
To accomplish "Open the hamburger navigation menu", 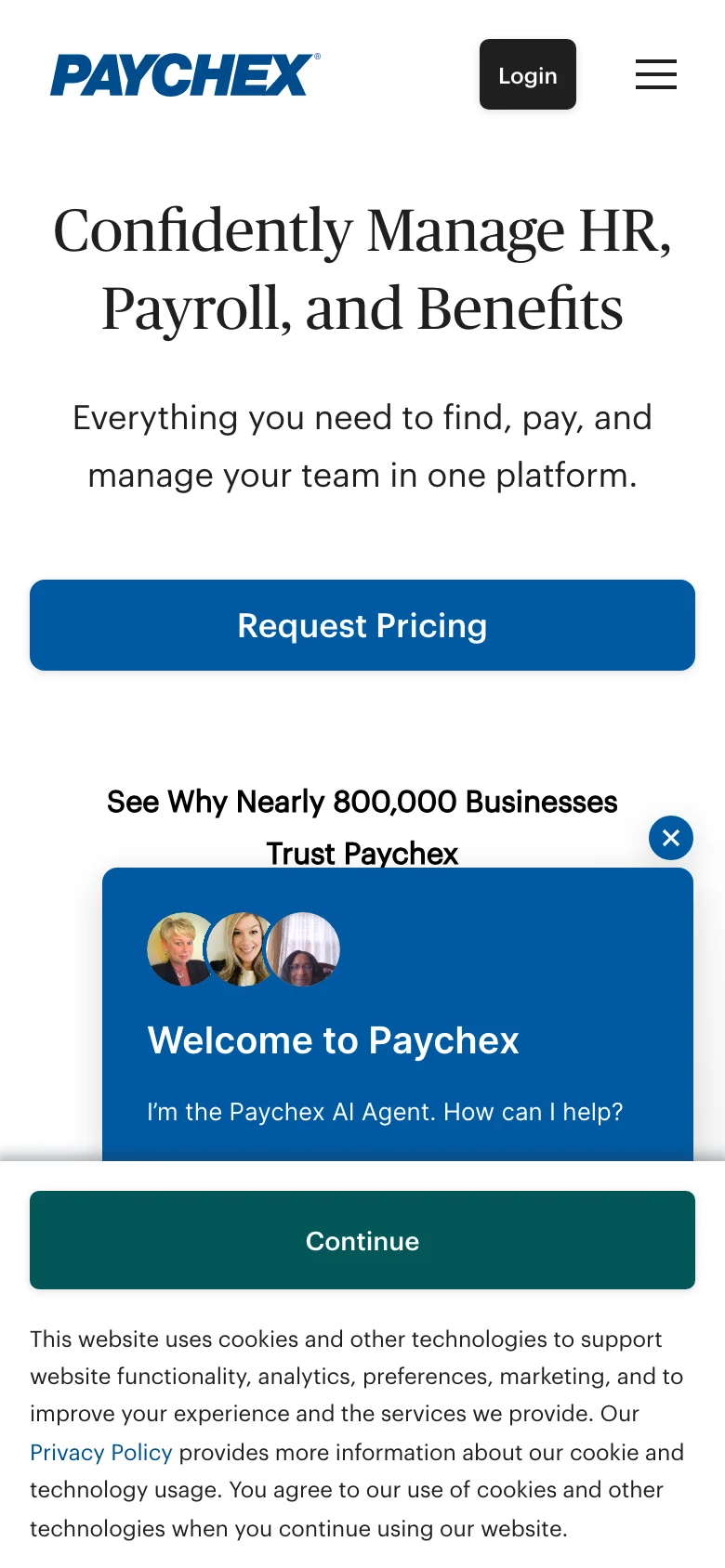I will pos(655,76).
